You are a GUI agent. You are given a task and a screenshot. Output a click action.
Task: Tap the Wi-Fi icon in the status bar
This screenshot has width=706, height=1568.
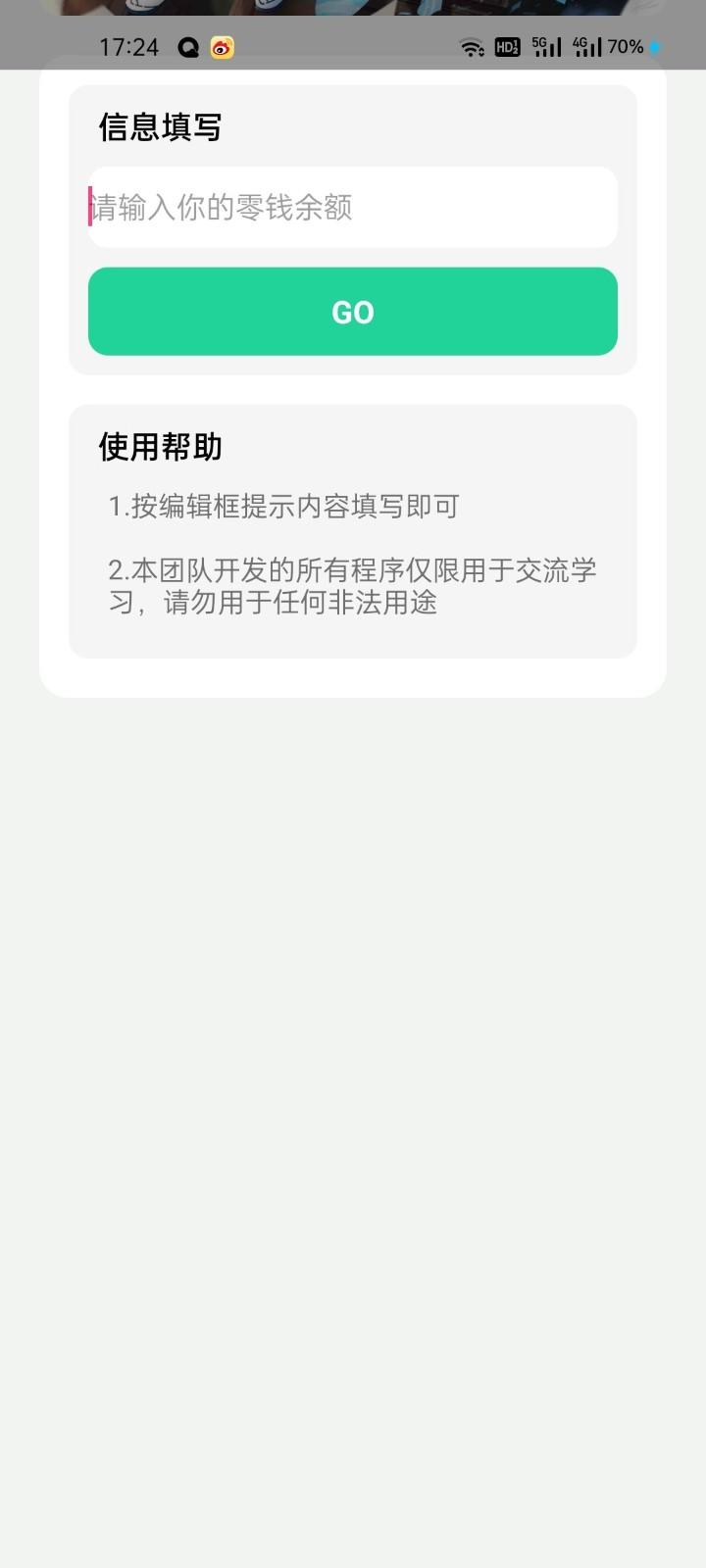[473, 46]
